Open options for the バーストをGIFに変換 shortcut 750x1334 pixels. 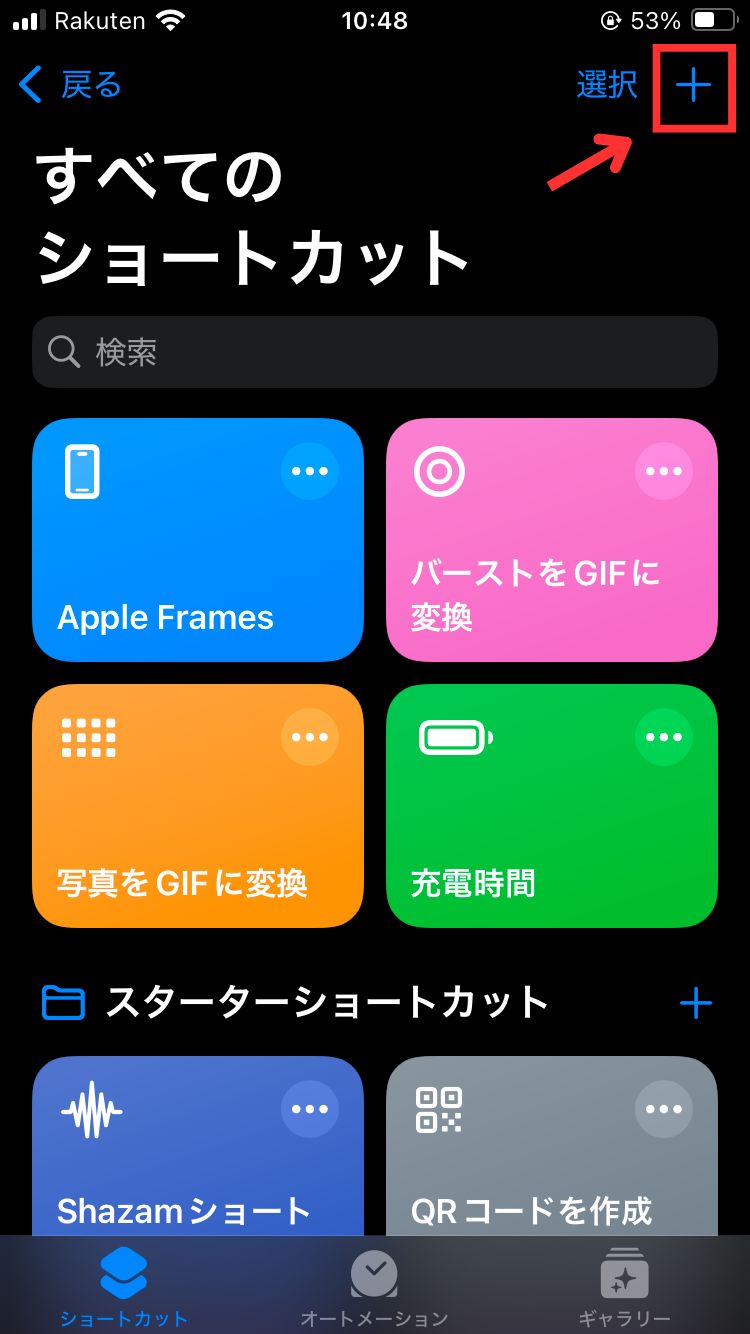[x=664, y=470]
